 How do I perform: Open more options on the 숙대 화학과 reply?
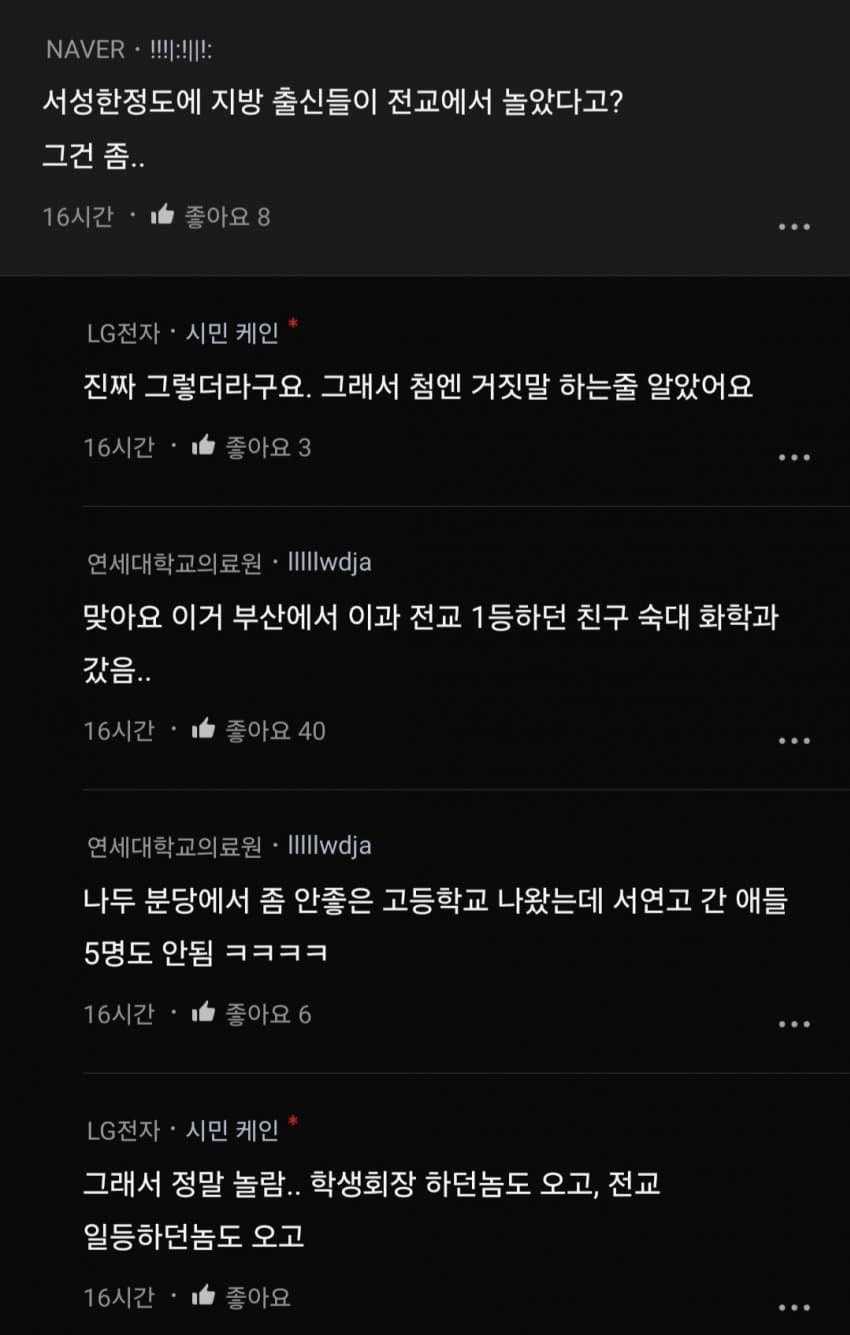(x=794, y=741)
